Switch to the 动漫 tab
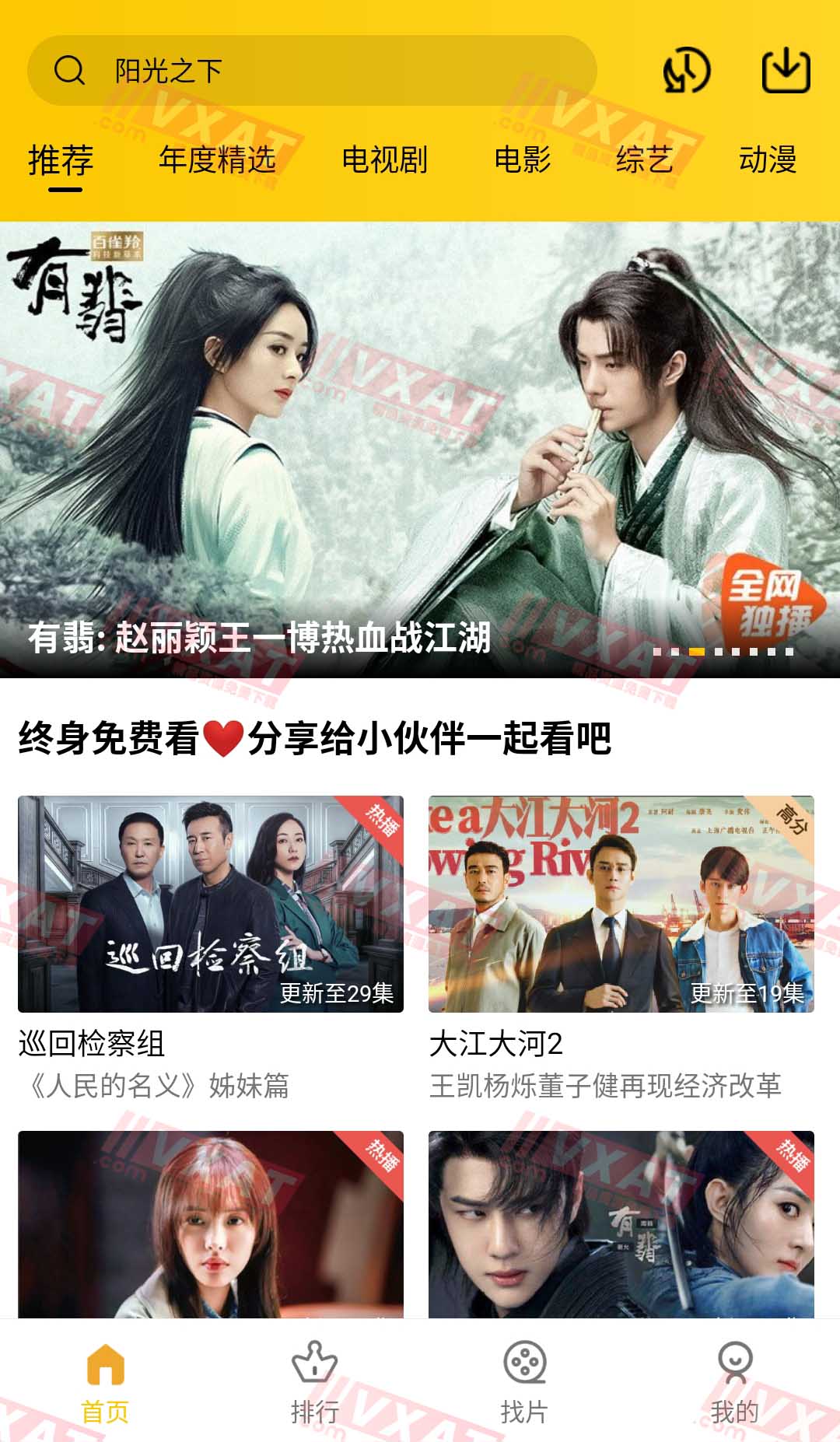Viewport: 840px width, 1442px height. coord(768,160)
